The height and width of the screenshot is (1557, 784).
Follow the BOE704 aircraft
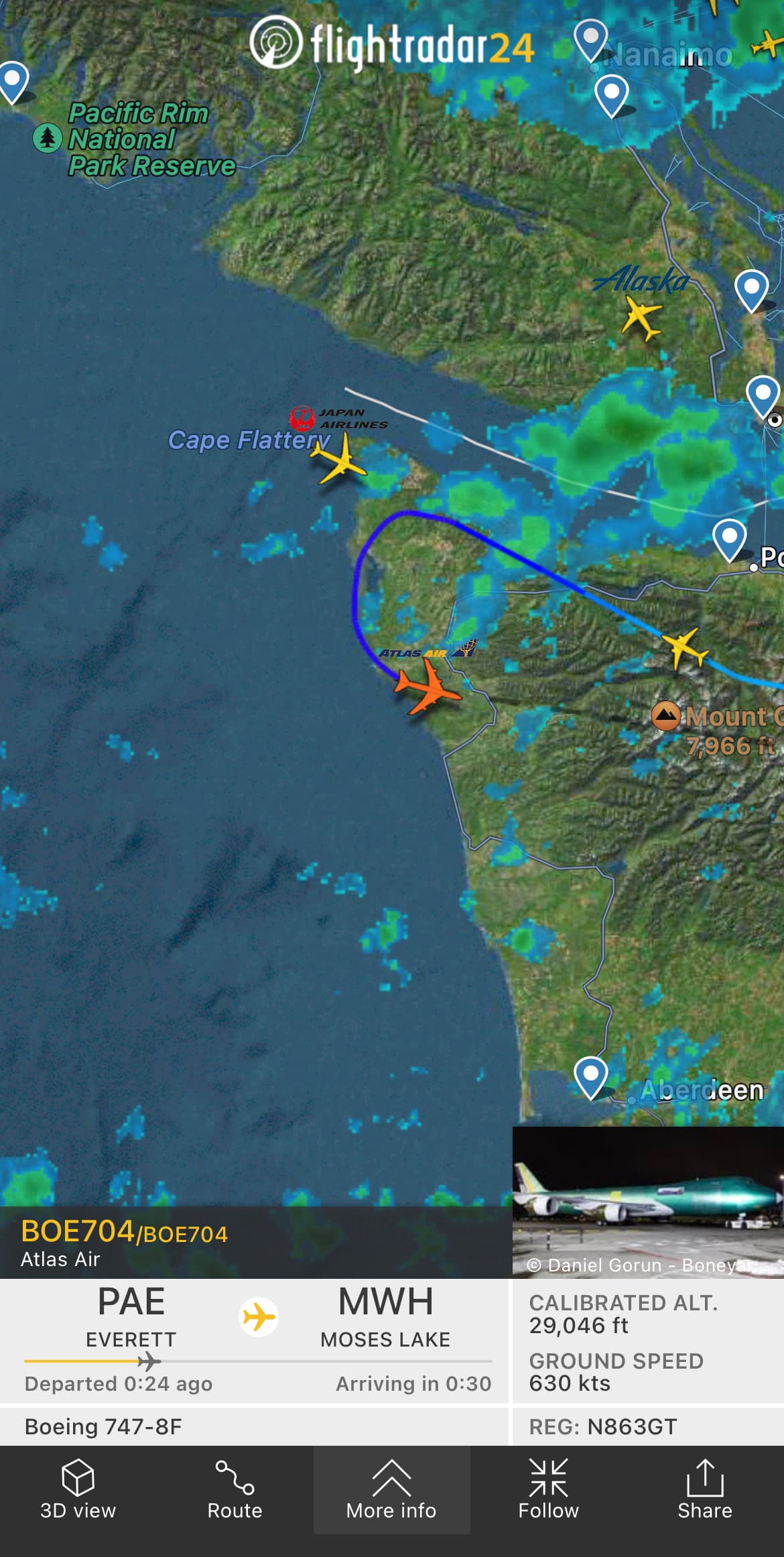coord(548,1490)
